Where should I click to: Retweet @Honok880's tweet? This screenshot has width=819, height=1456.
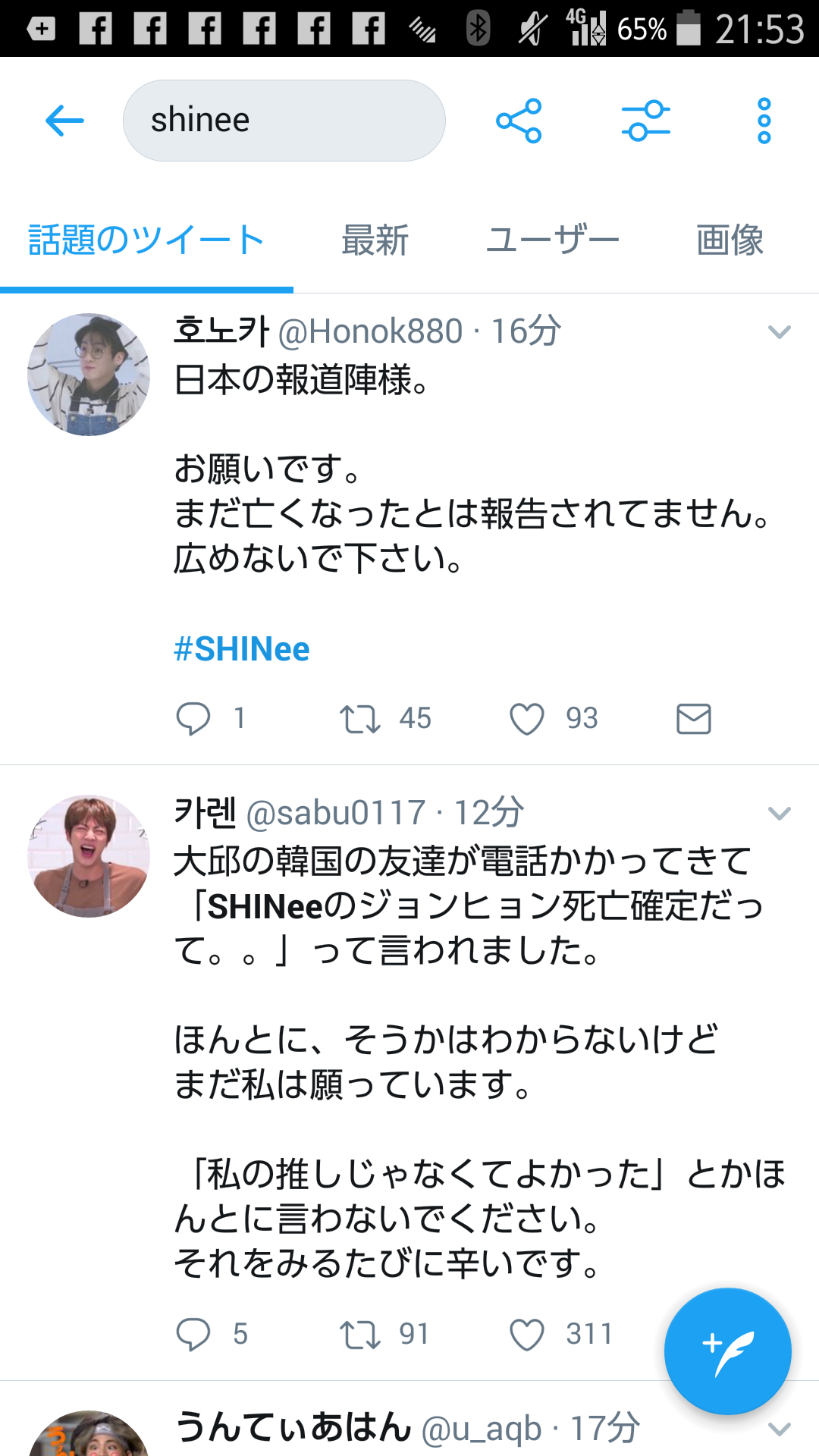[359, 718]
